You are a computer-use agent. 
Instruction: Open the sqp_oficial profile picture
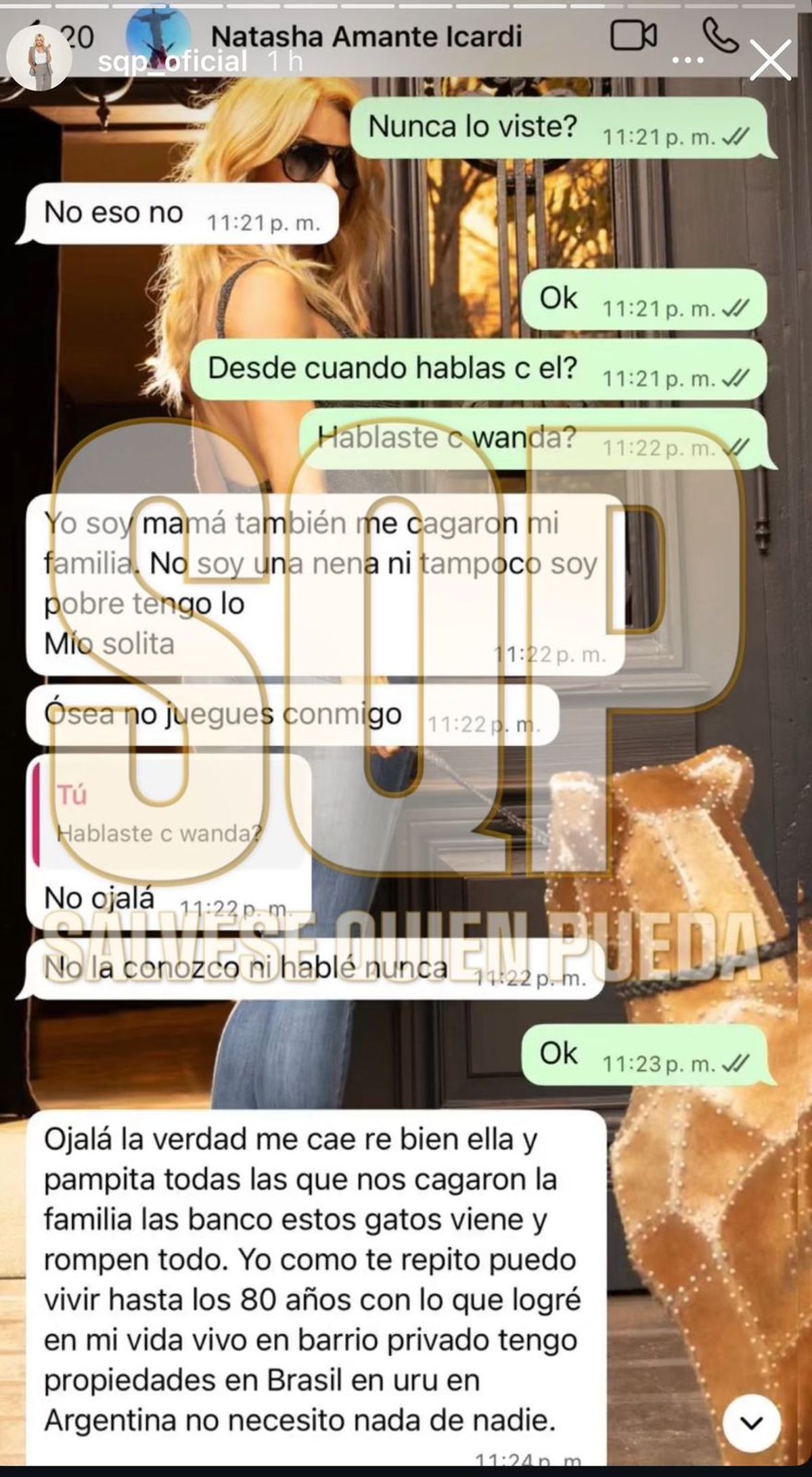point(39,58)
